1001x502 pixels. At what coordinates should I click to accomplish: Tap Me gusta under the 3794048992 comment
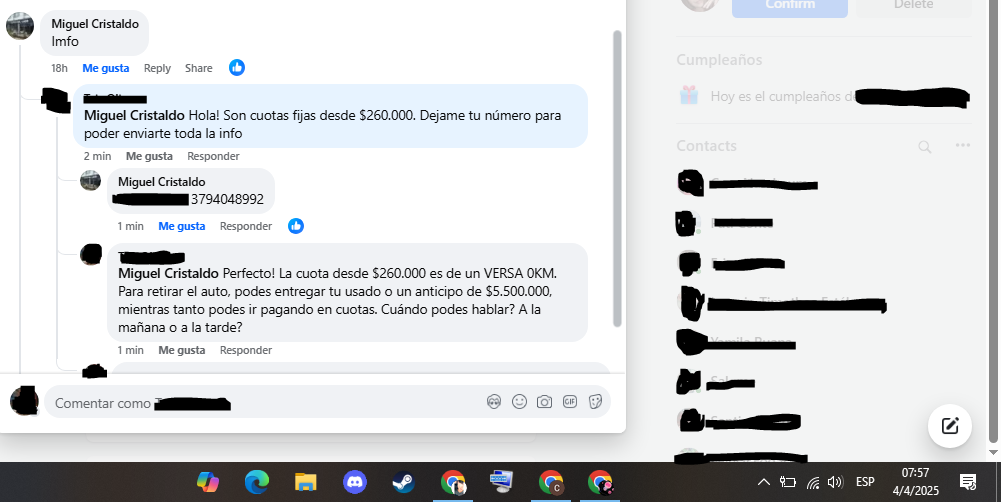[x=181, y=226]
